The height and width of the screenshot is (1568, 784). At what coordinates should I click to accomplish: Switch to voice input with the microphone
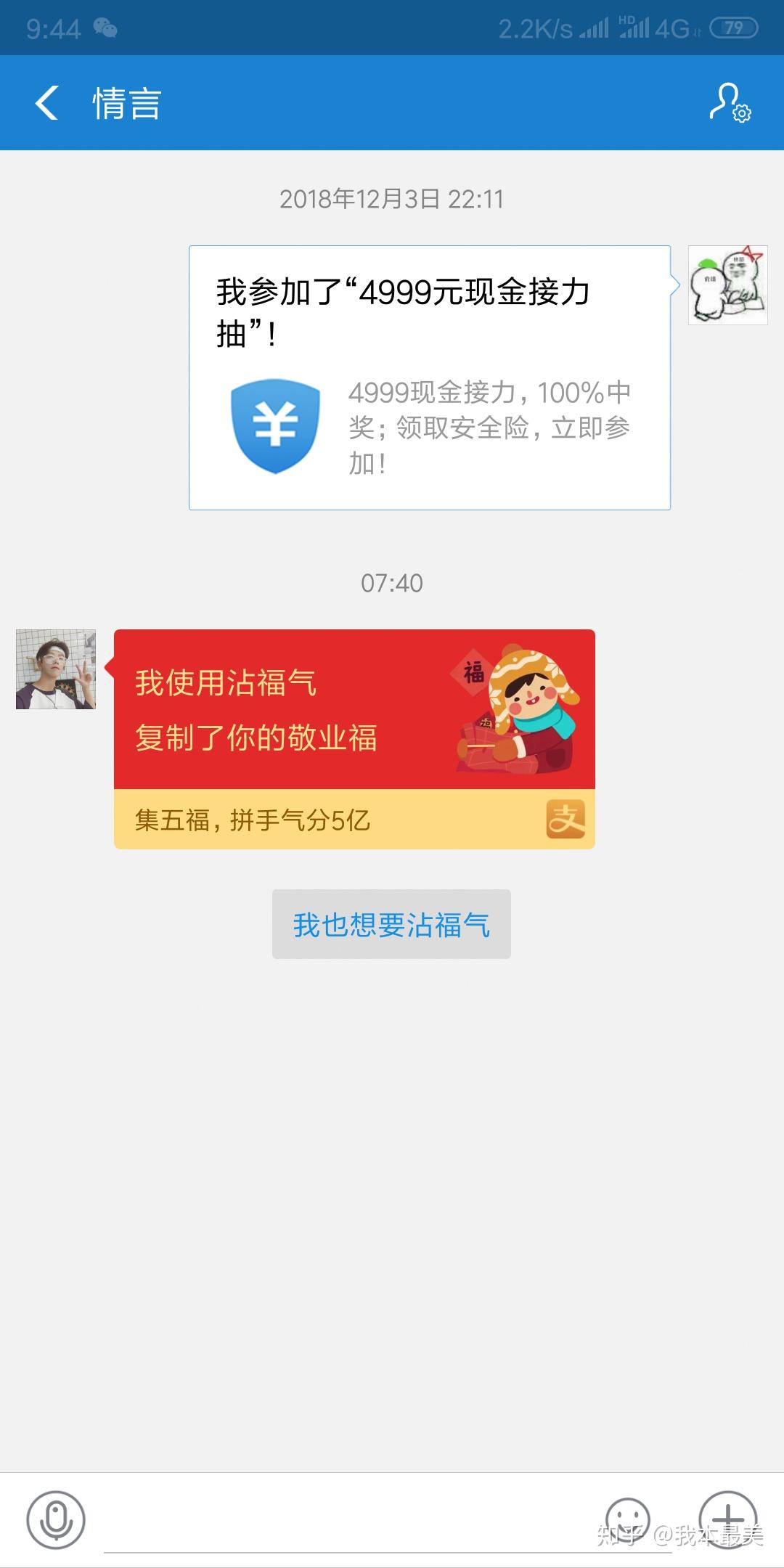56,1519
